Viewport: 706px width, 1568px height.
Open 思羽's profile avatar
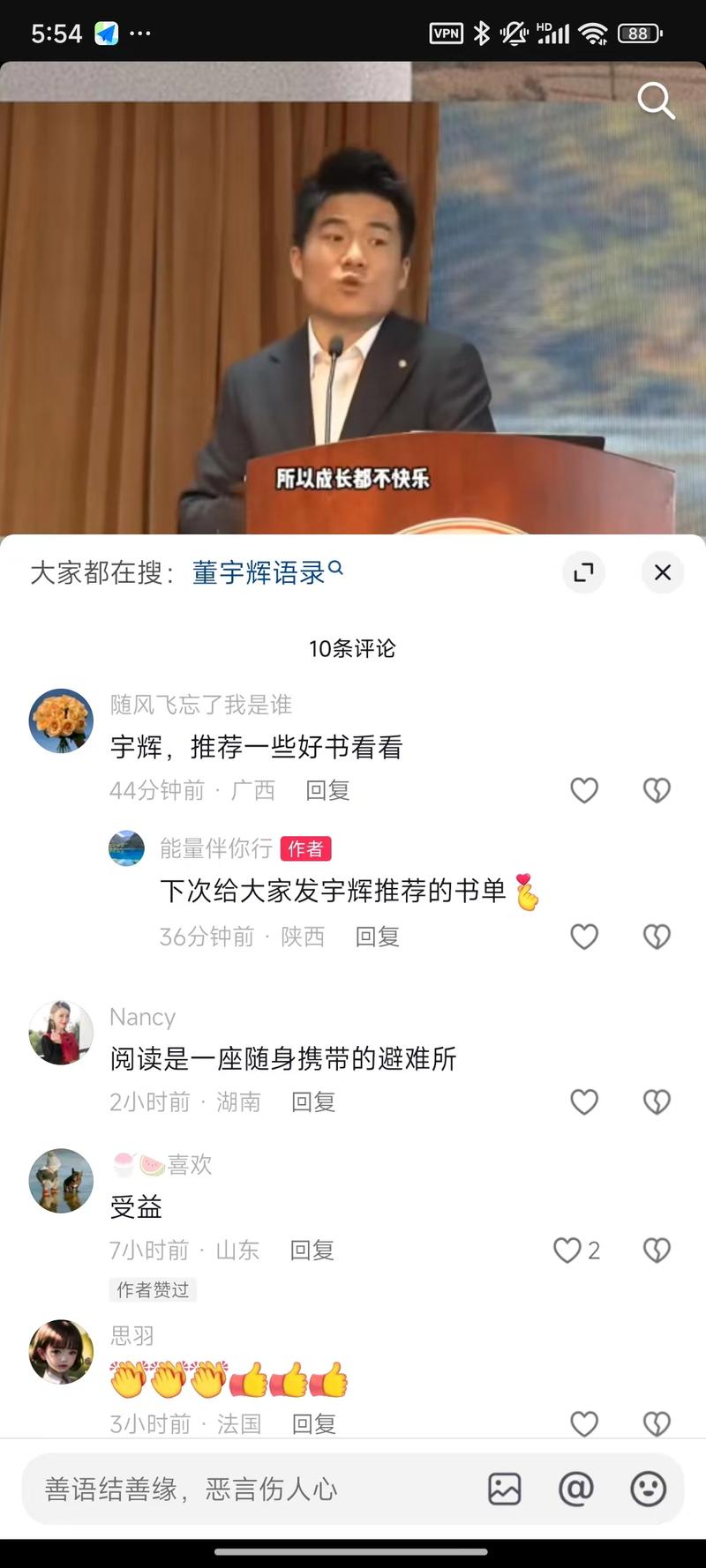61,1351
